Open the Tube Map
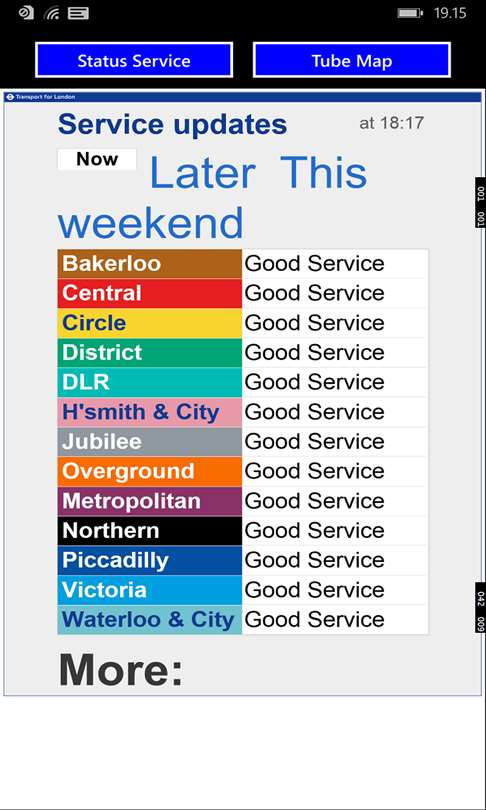Screen dimensions: 486x810 (x=352, y=60)
